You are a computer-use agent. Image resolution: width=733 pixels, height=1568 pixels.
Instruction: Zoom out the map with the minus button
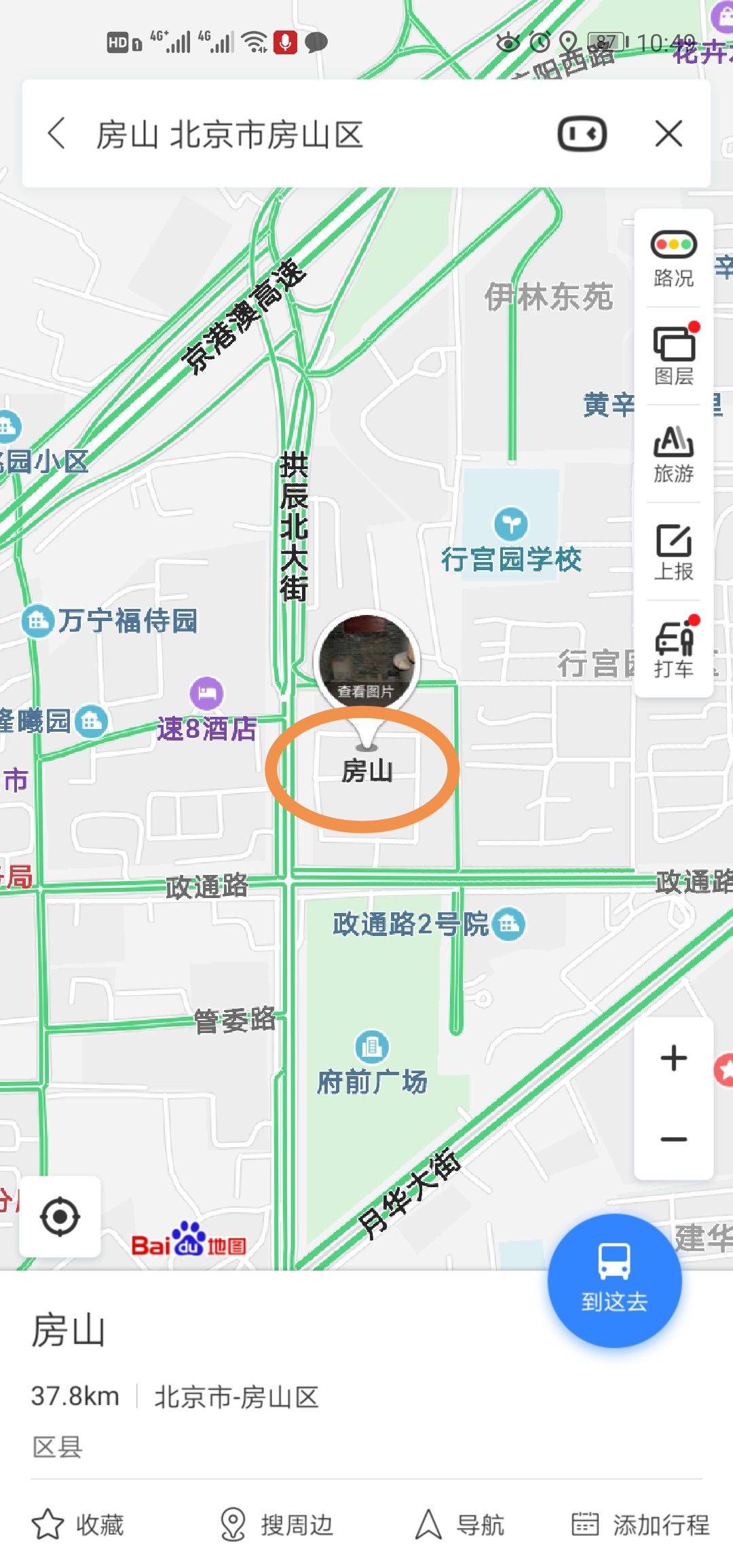(x=673, y=1139)
